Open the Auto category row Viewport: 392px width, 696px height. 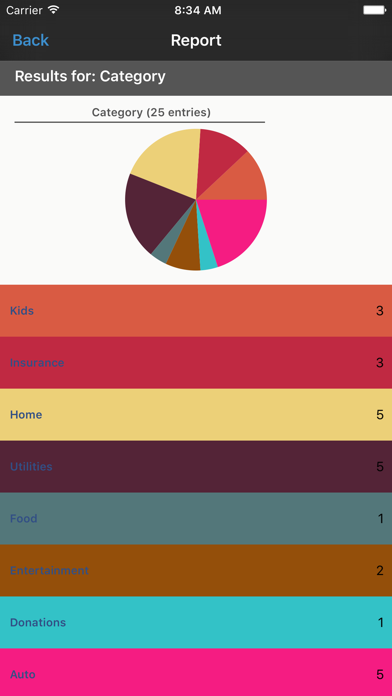[x=196, y=672]
